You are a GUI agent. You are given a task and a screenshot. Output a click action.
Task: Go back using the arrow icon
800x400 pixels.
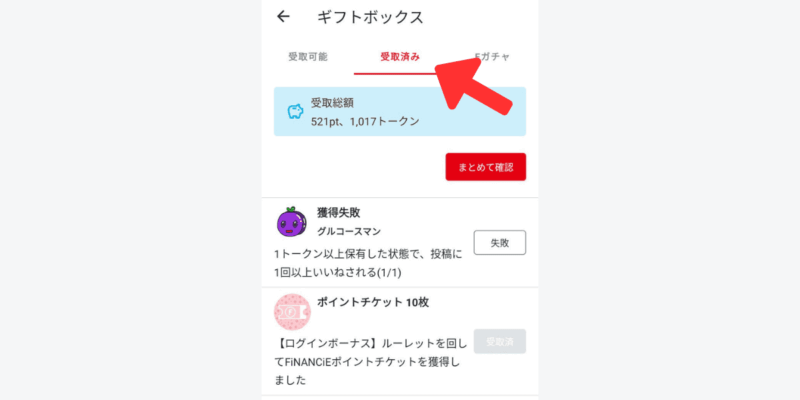284,17
